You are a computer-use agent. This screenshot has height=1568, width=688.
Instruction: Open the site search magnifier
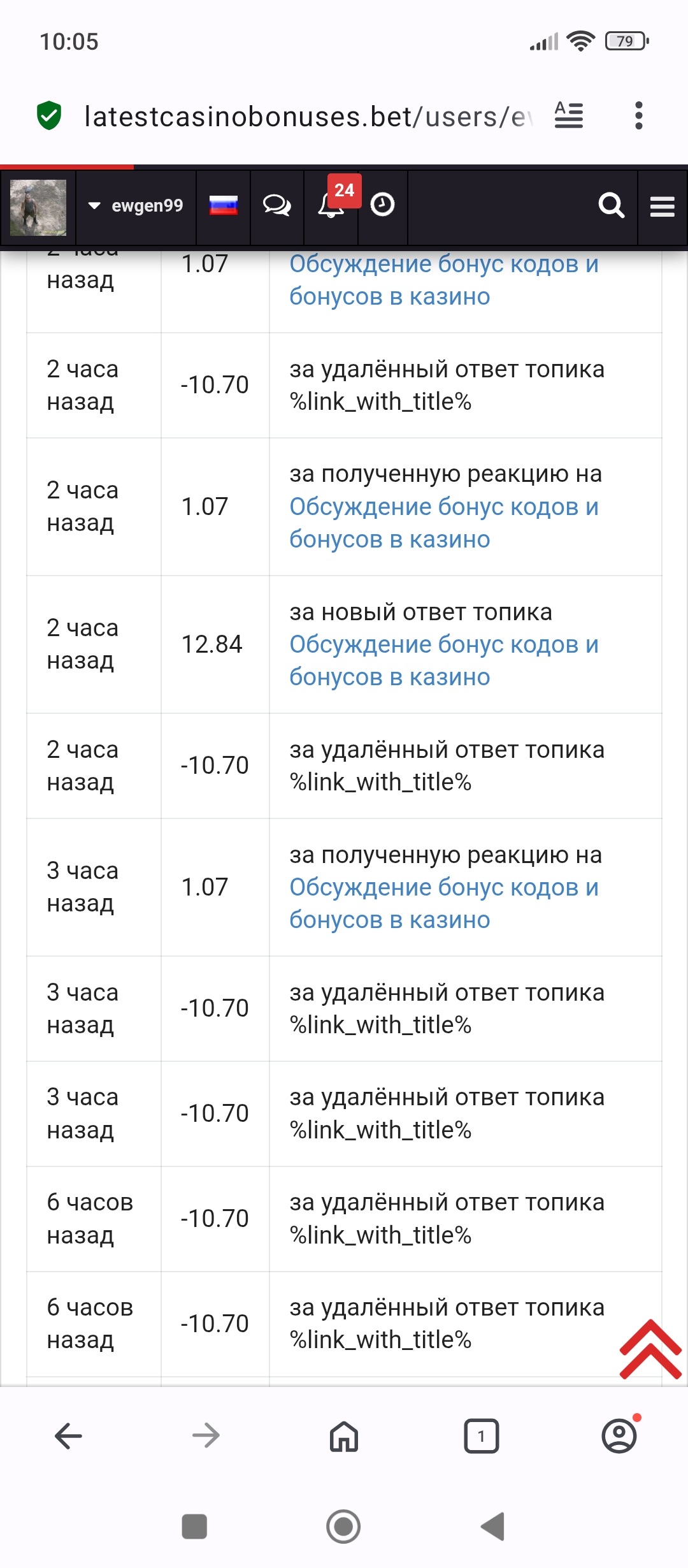pos(611,206)
